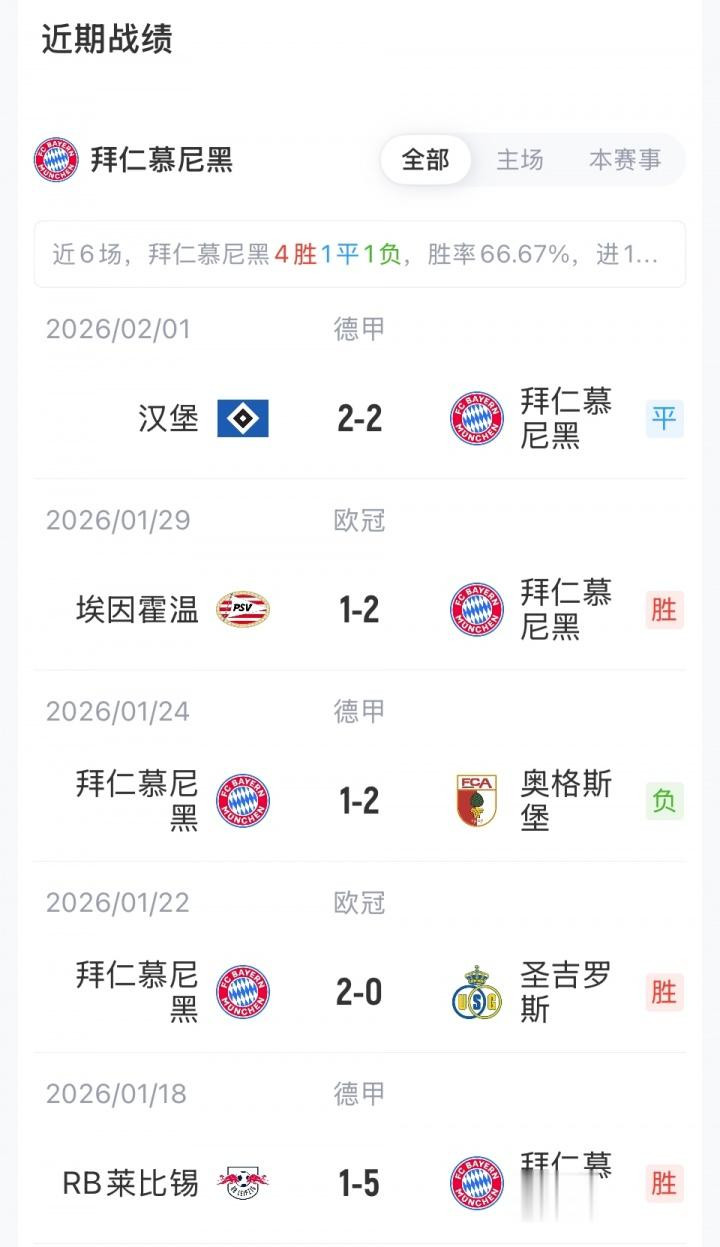View the 拜仁慕尼黑 2-0 圣吉罗斯 match details
This screenshot has height=1247, width=720.
(x=360, y=992)
